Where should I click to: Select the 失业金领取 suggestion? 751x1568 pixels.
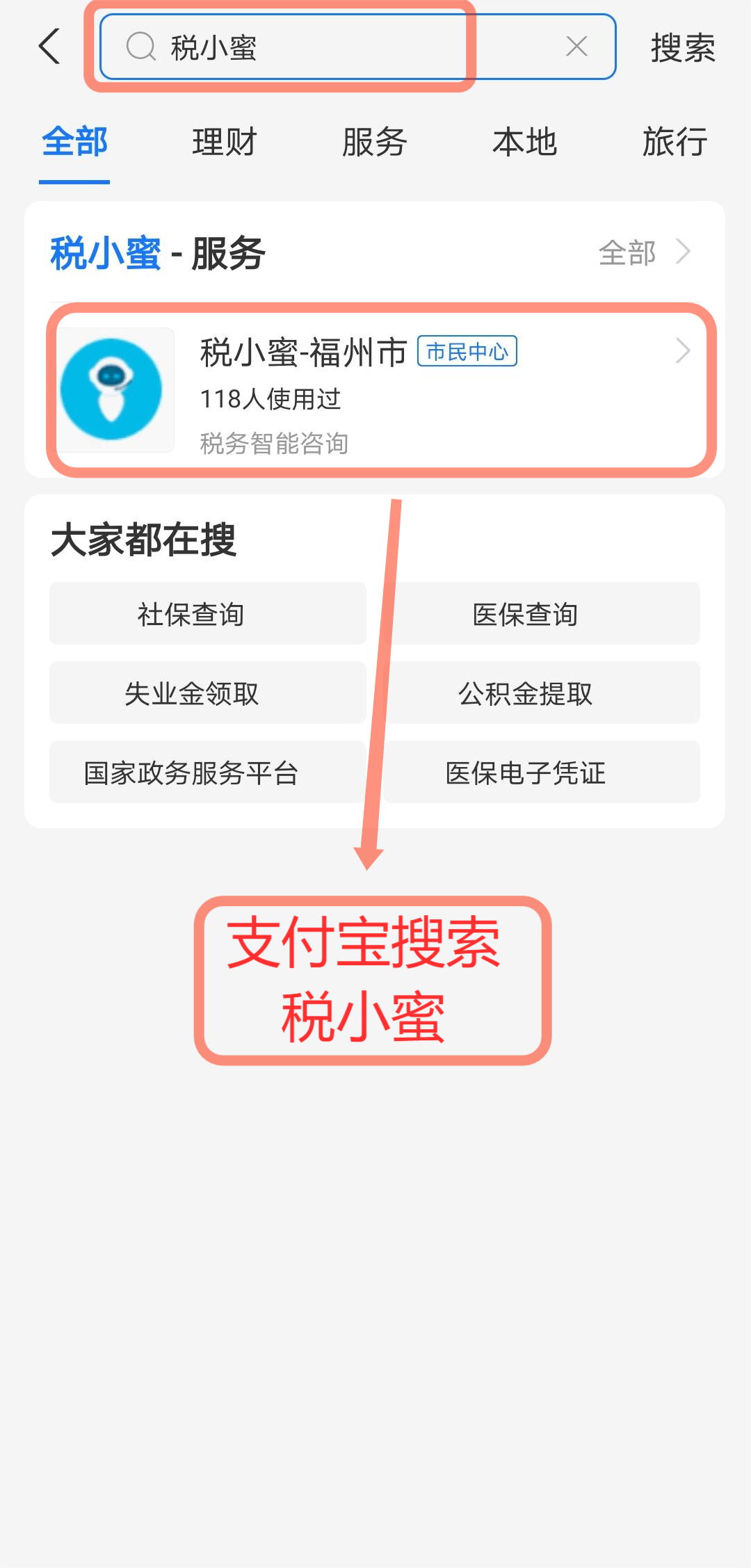[207, 693]
